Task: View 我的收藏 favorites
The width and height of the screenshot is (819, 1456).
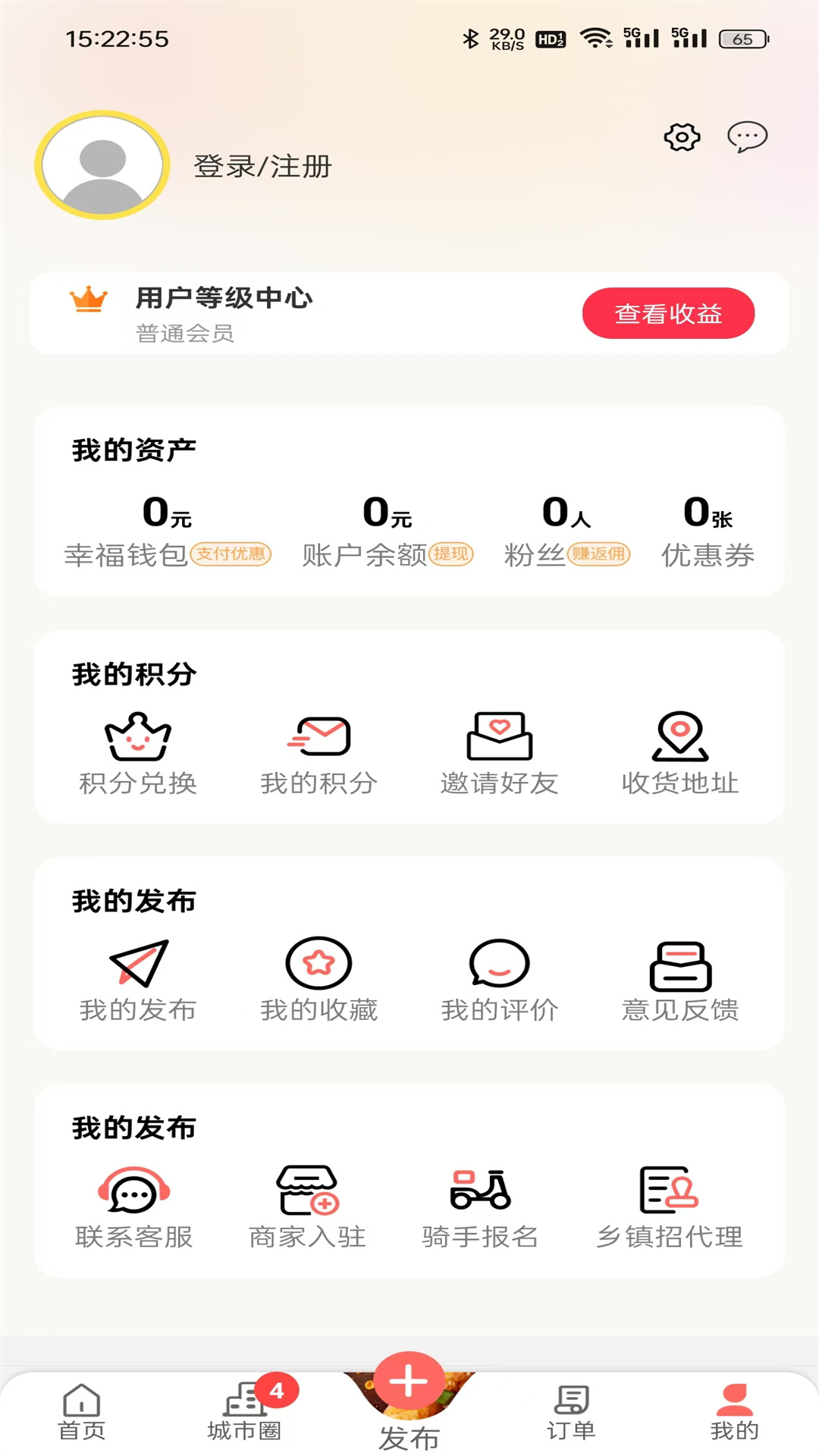Action: pyautogui.click(x=318, y=980)
